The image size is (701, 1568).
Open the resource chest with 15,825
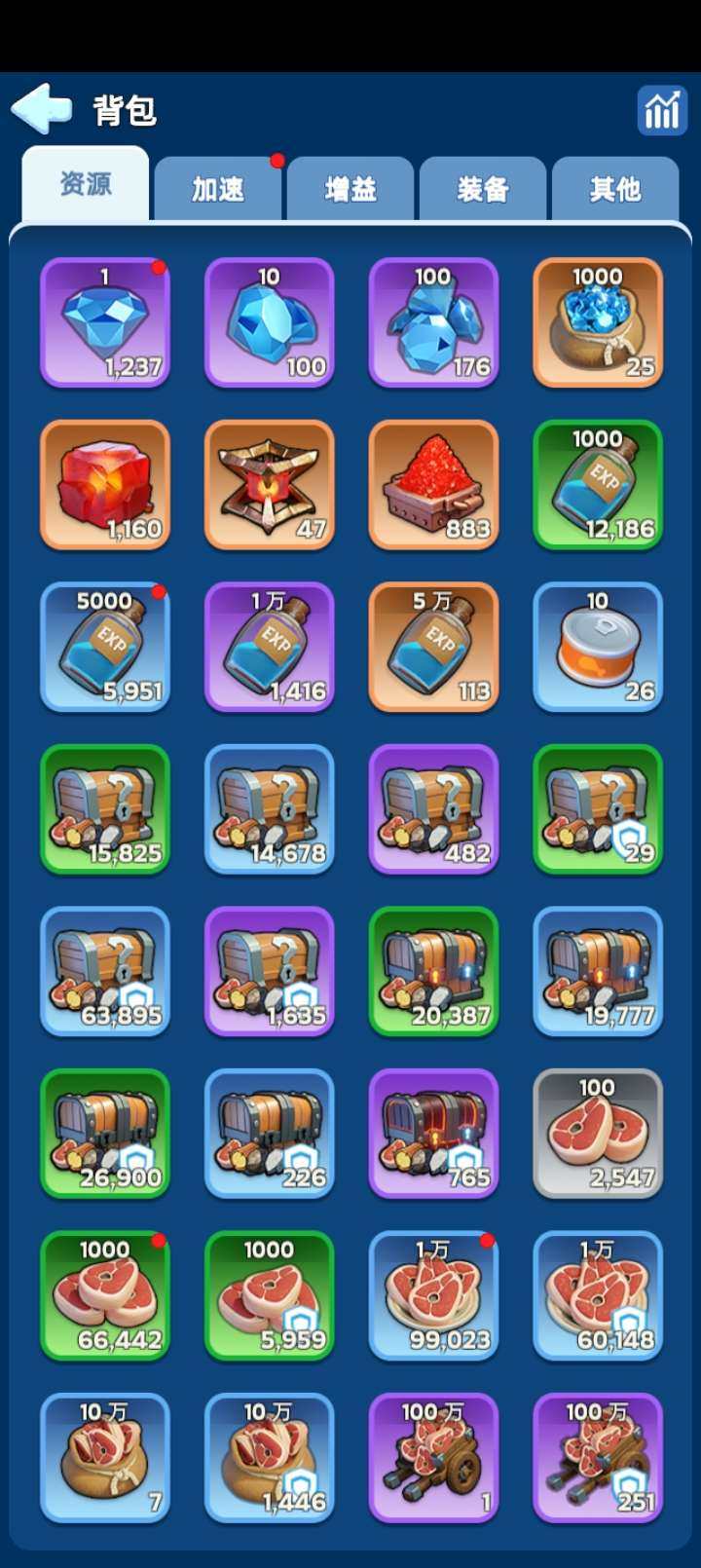coord(105,809)
